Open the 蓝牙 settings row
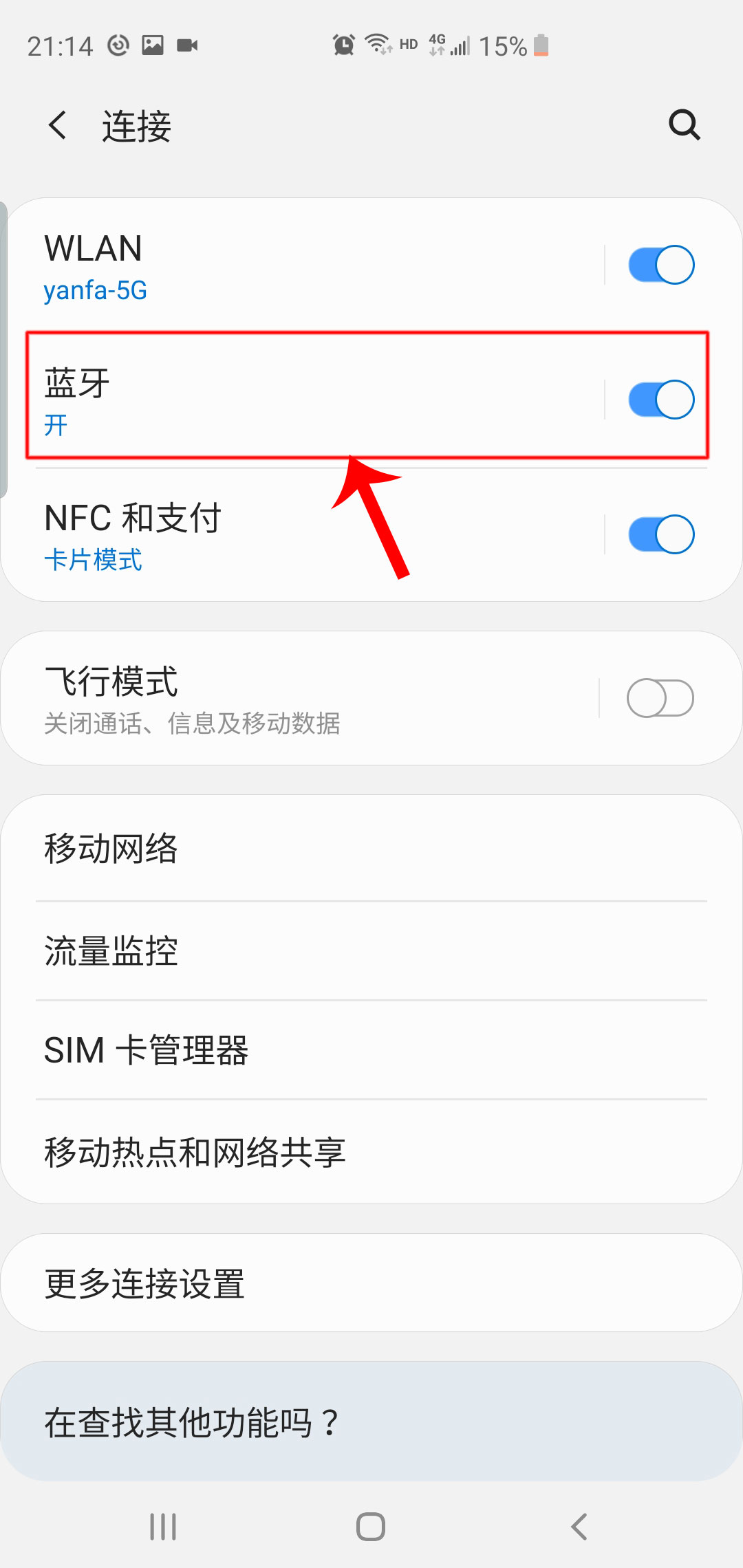The width and height of the screenshot is (743, 1568). 275,400
